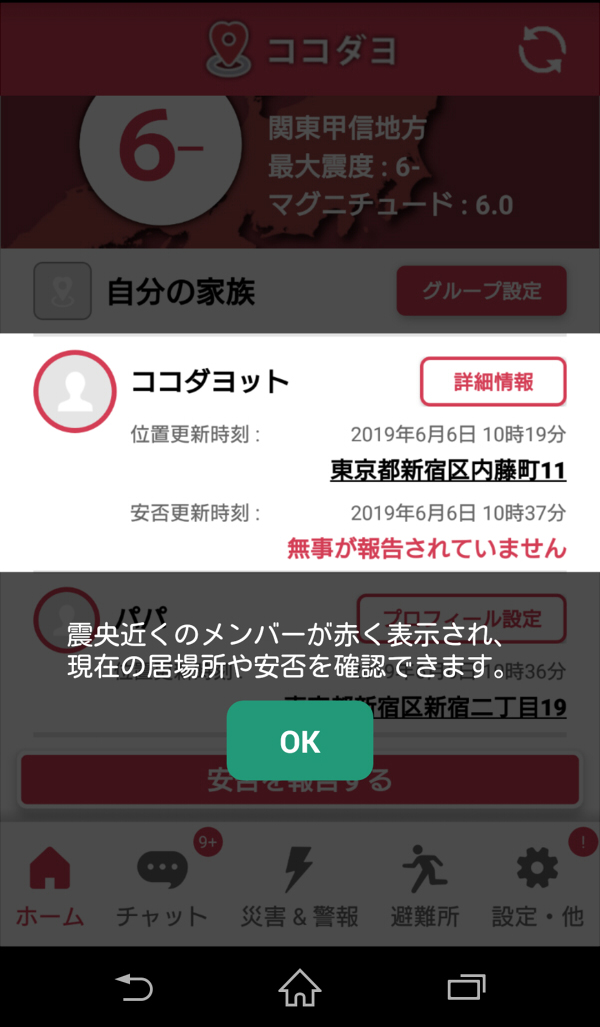Open the 設定・他 tab
Image resolution: width=600 pixels, height=1027 pixels.
[538, 885]
